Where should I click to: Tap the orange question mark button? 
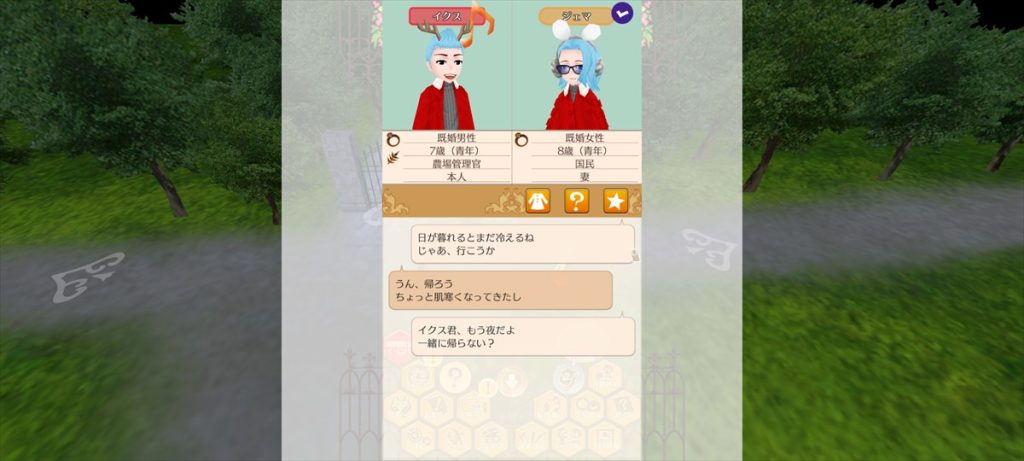[576, 201]
